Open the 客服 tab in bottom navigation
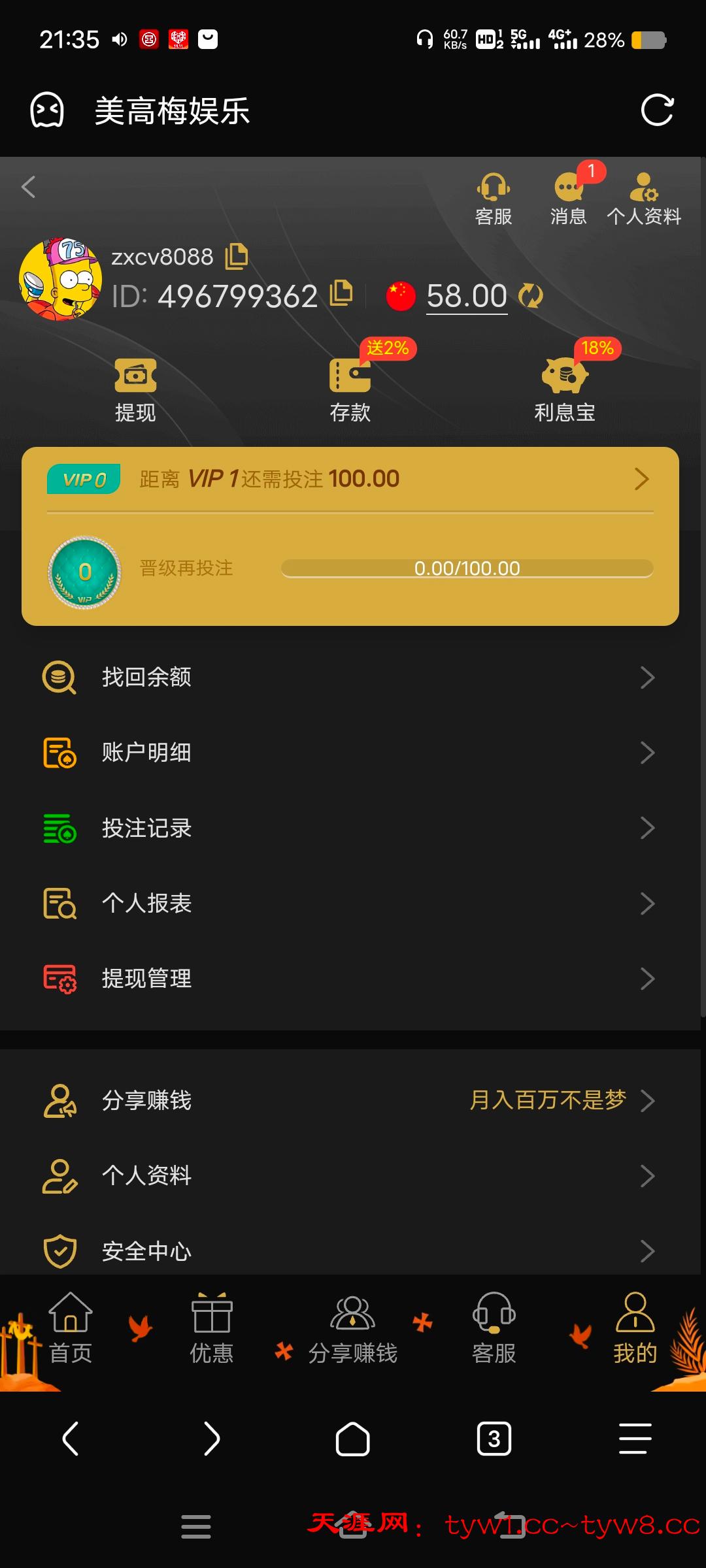 click(494, 1329)
